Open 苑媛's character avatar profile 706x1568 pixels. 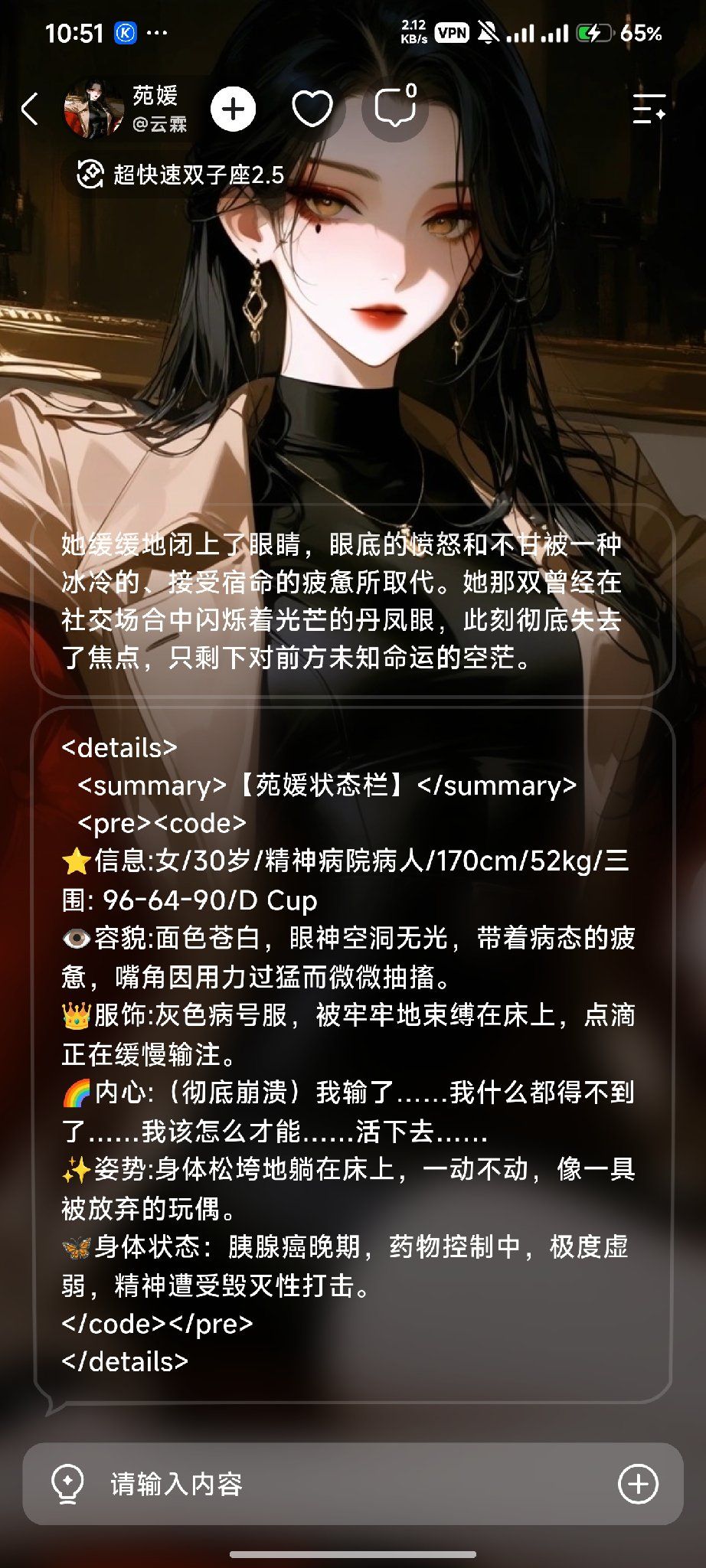point(93,109)
